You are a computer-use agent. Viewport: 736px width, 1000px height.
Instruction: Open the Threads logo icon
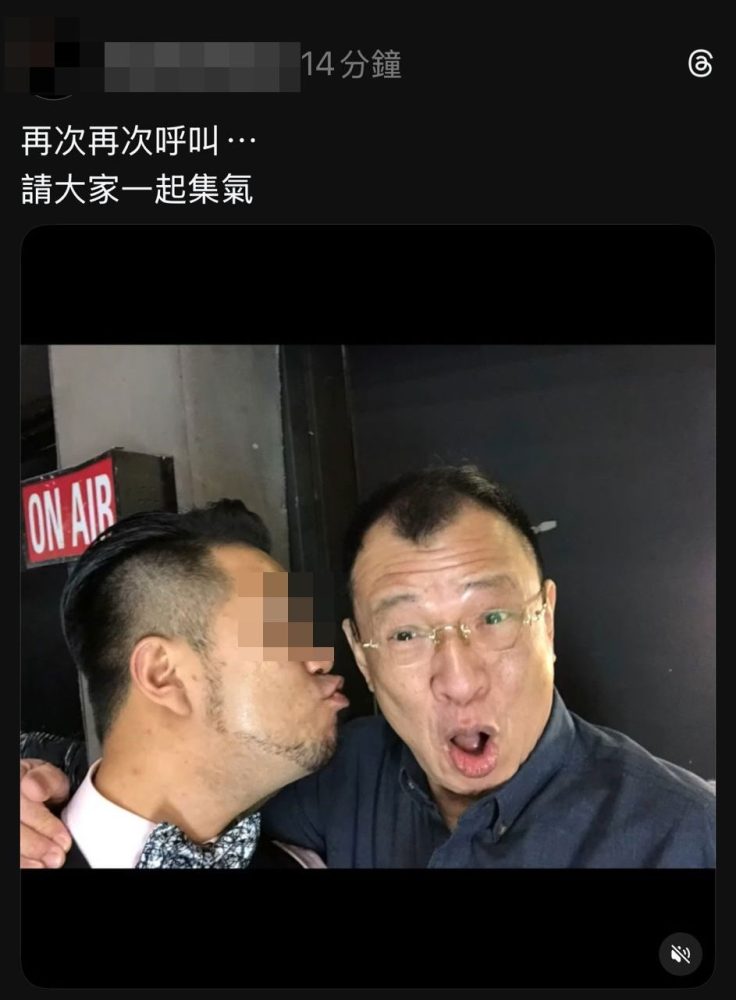pos(701,64)
